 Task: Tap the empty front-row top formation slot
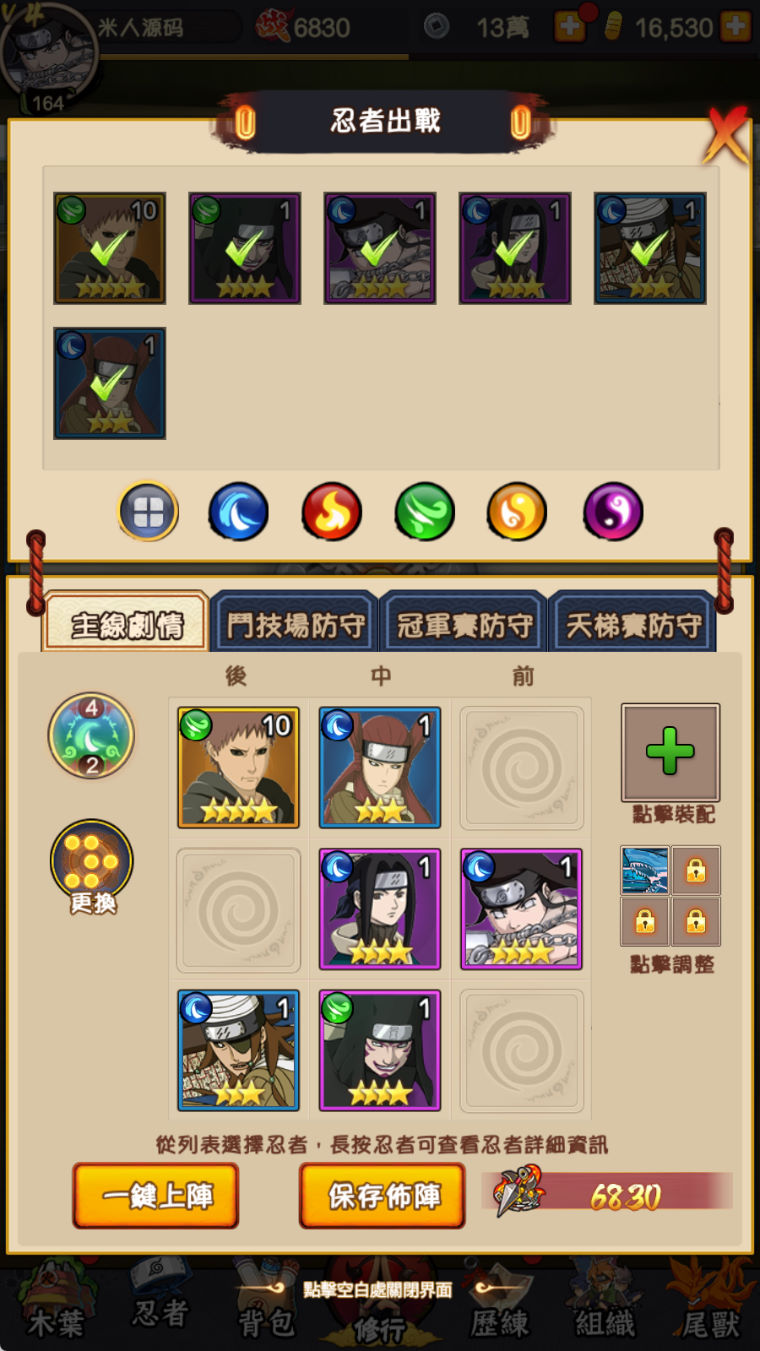[x=521, y=768]
